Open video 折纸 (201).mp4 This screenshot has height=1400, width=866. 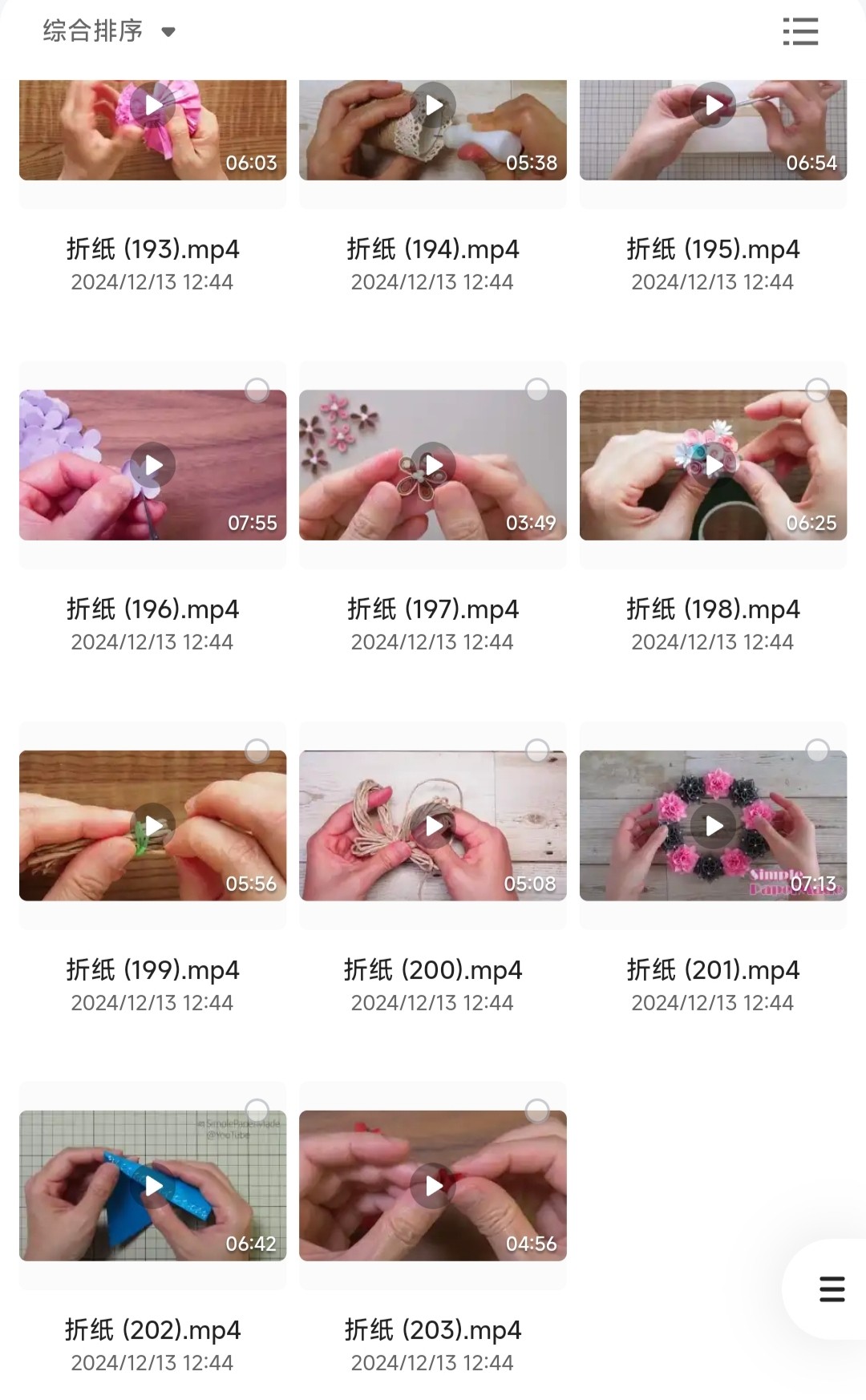(713, 826)
